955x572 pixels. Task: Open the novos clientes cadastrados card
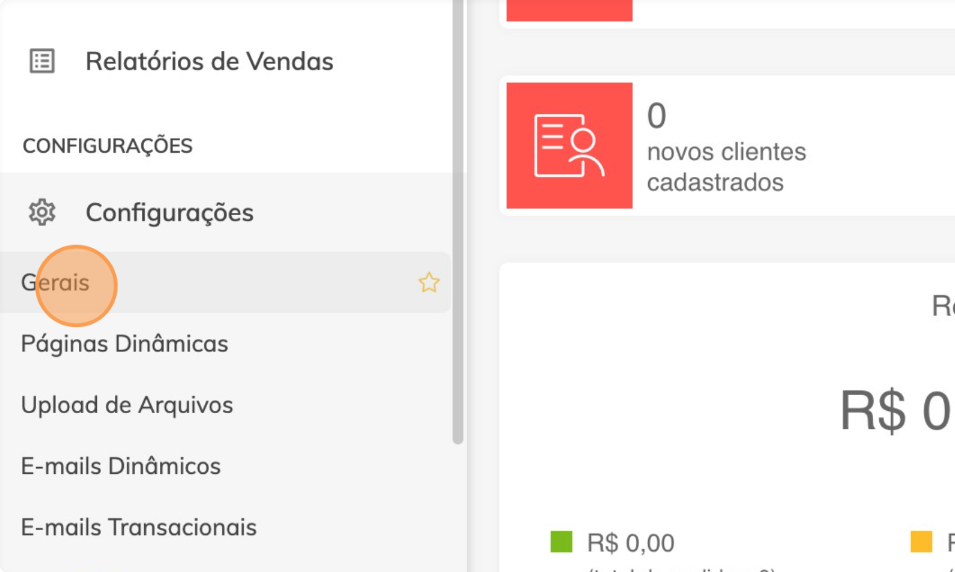pos(725,148)
